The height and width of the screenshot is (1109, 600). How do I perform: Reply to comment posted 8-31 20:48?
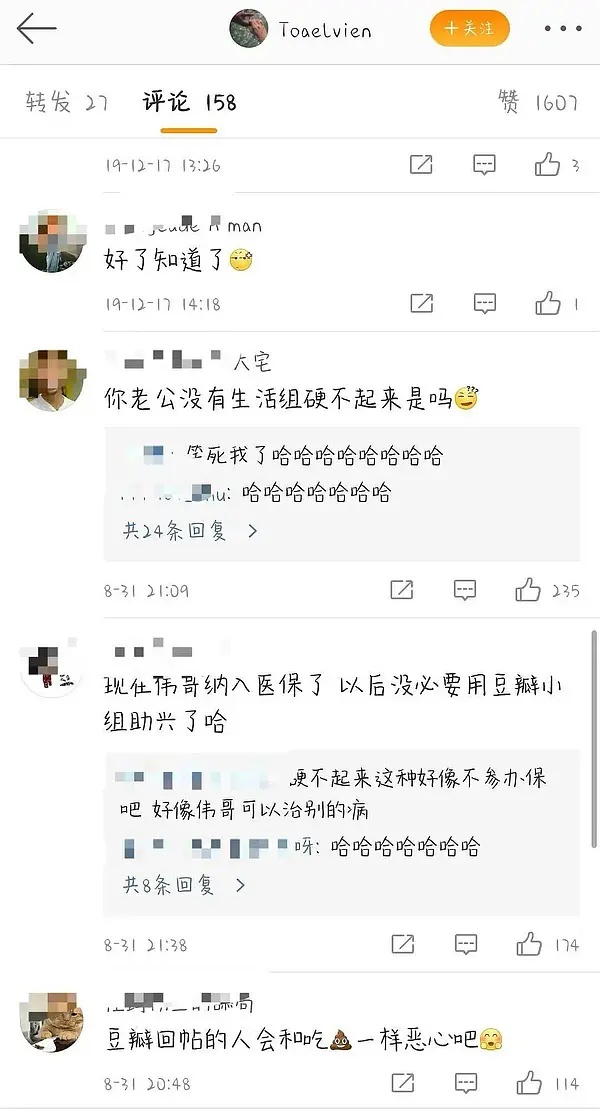465,1082
